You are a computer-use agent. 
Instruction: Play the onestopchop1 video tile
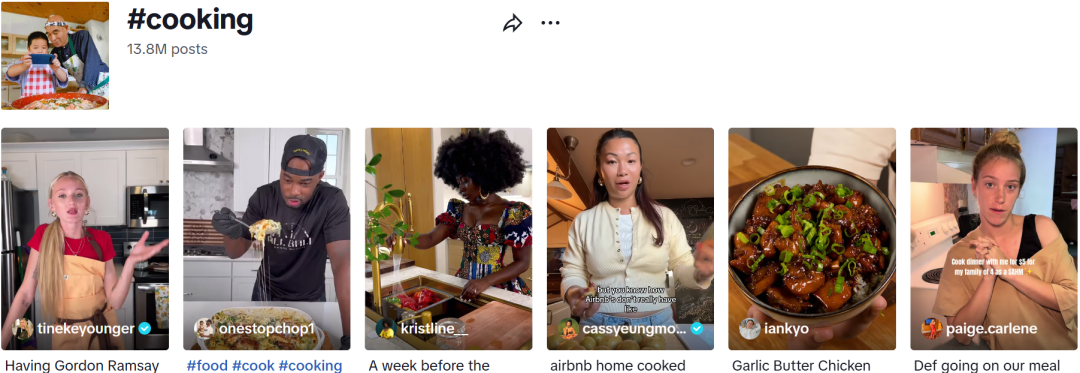[267, 239]
